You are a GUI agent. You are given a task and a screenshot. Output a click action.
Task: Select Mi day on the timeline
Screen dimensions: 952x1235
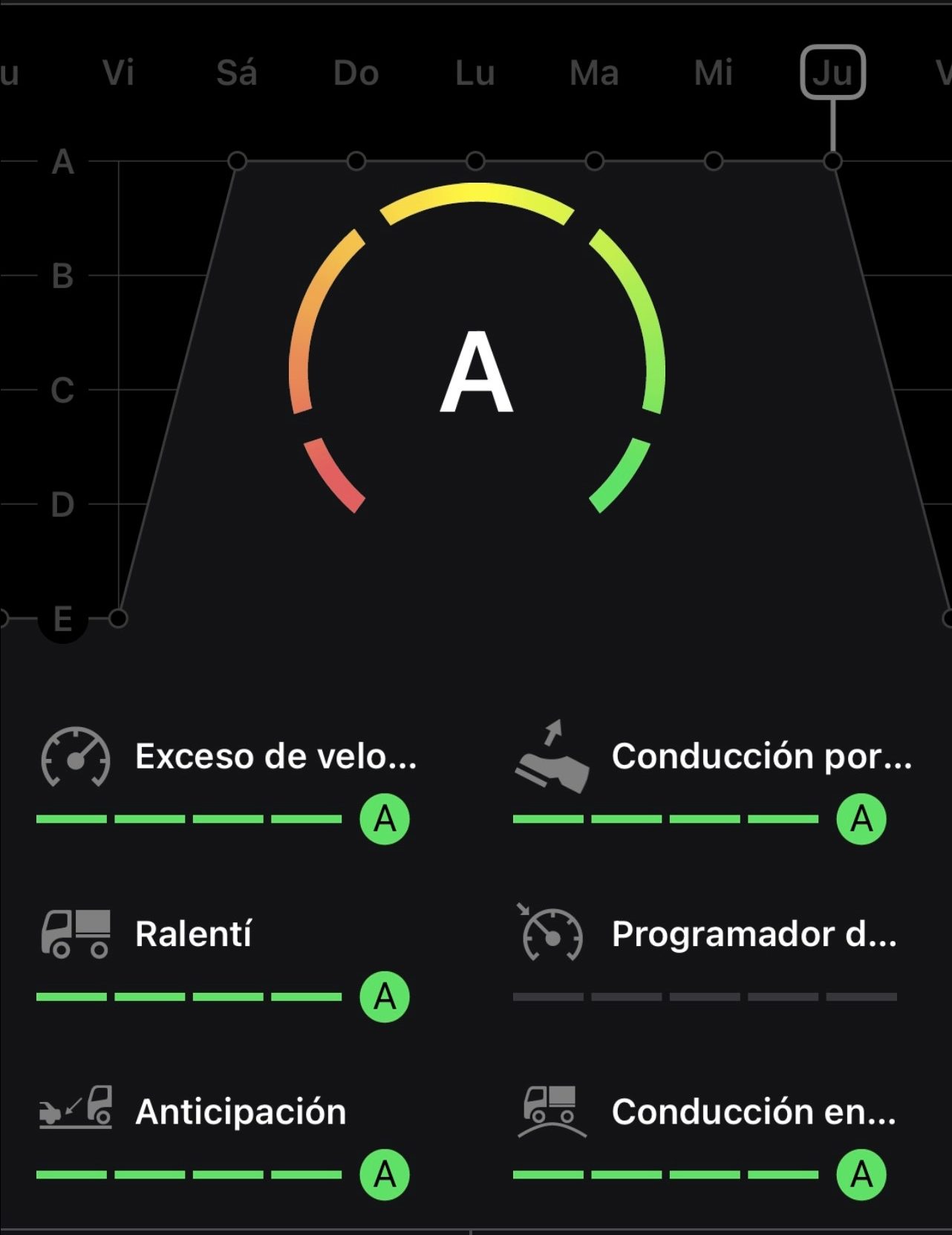click(713, 73)
